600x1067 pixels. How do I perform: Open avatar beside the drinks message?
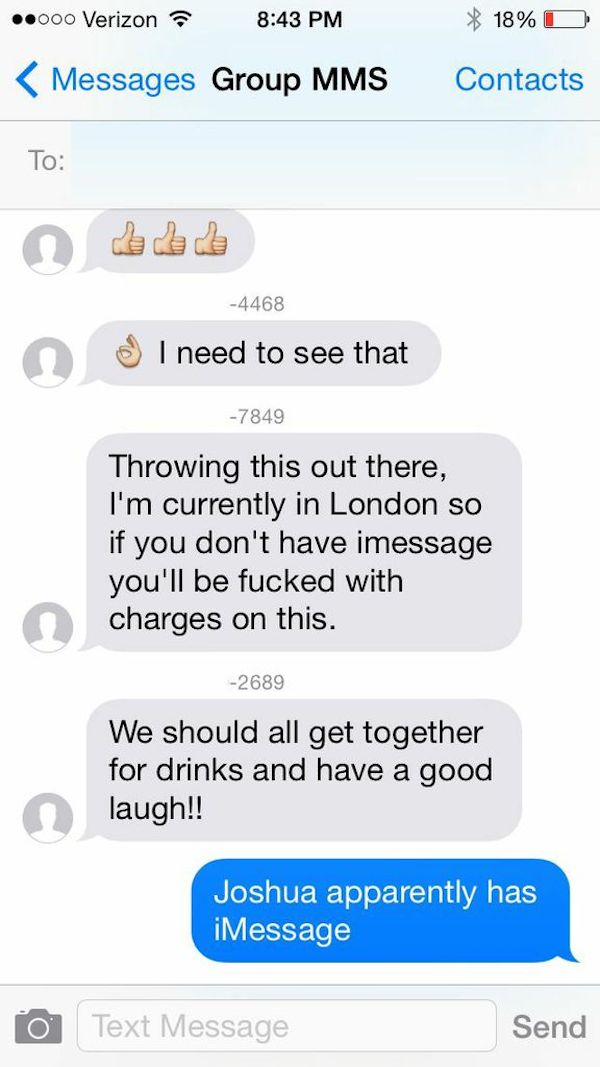[48, 817]
